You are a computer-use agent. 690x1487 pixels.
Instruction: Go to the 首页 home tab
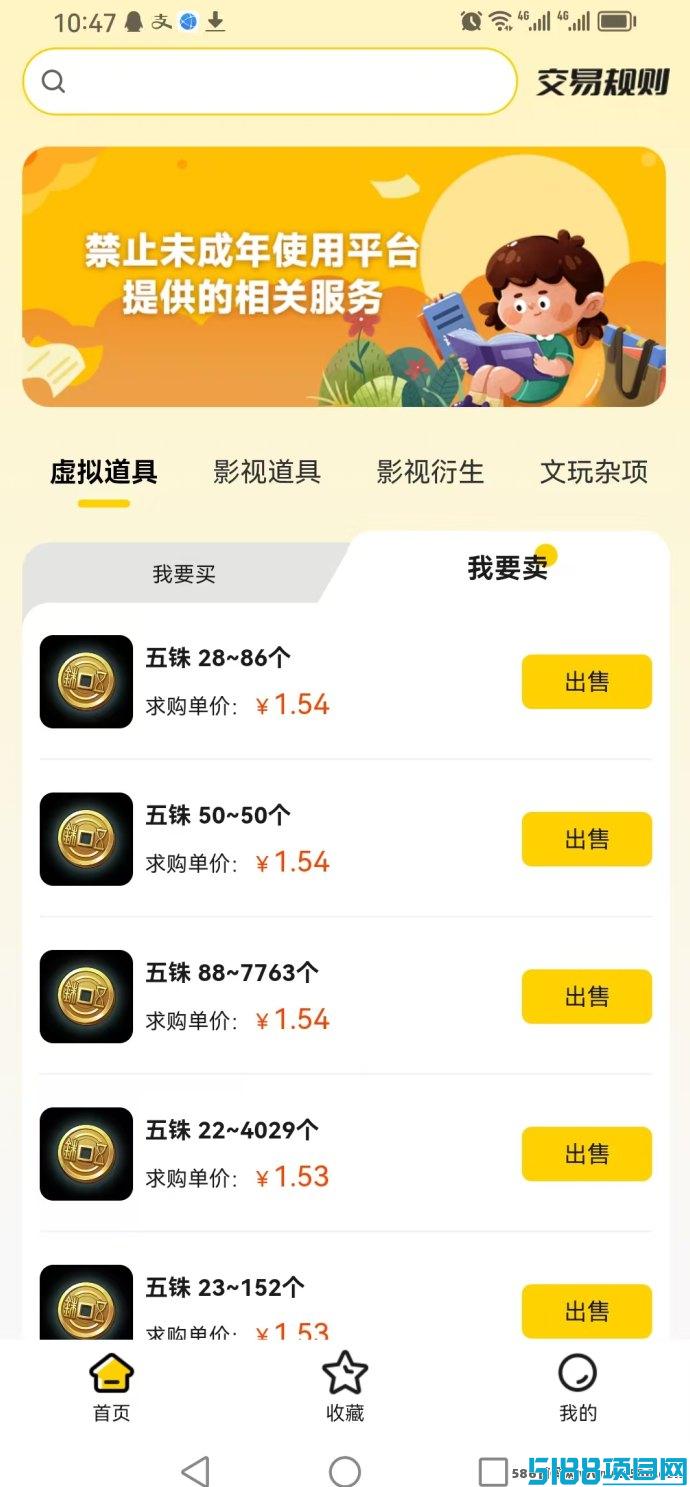coord(111,1388)
